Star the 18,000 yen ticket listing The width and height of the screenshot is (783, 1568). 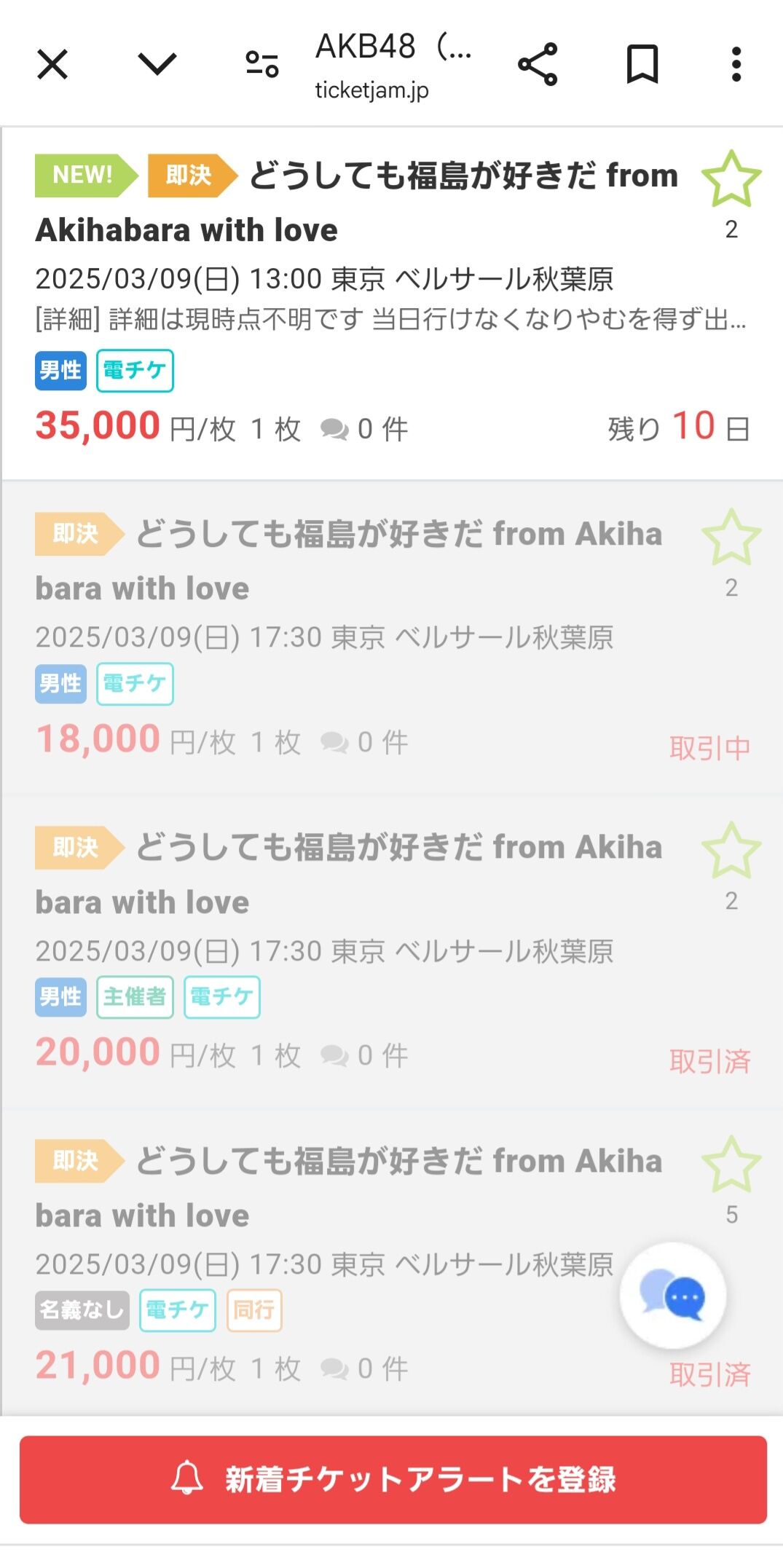click(x=731, y=537)
